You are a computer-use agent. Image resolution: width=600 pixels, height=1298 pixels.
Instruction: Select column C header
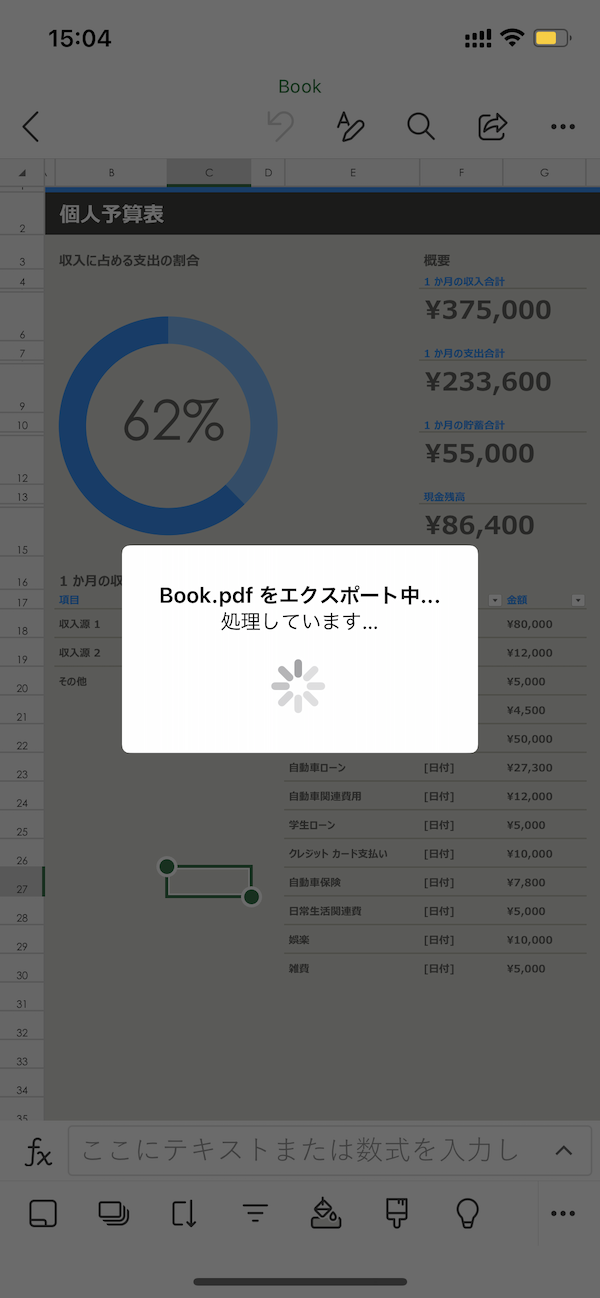point(209,173)
